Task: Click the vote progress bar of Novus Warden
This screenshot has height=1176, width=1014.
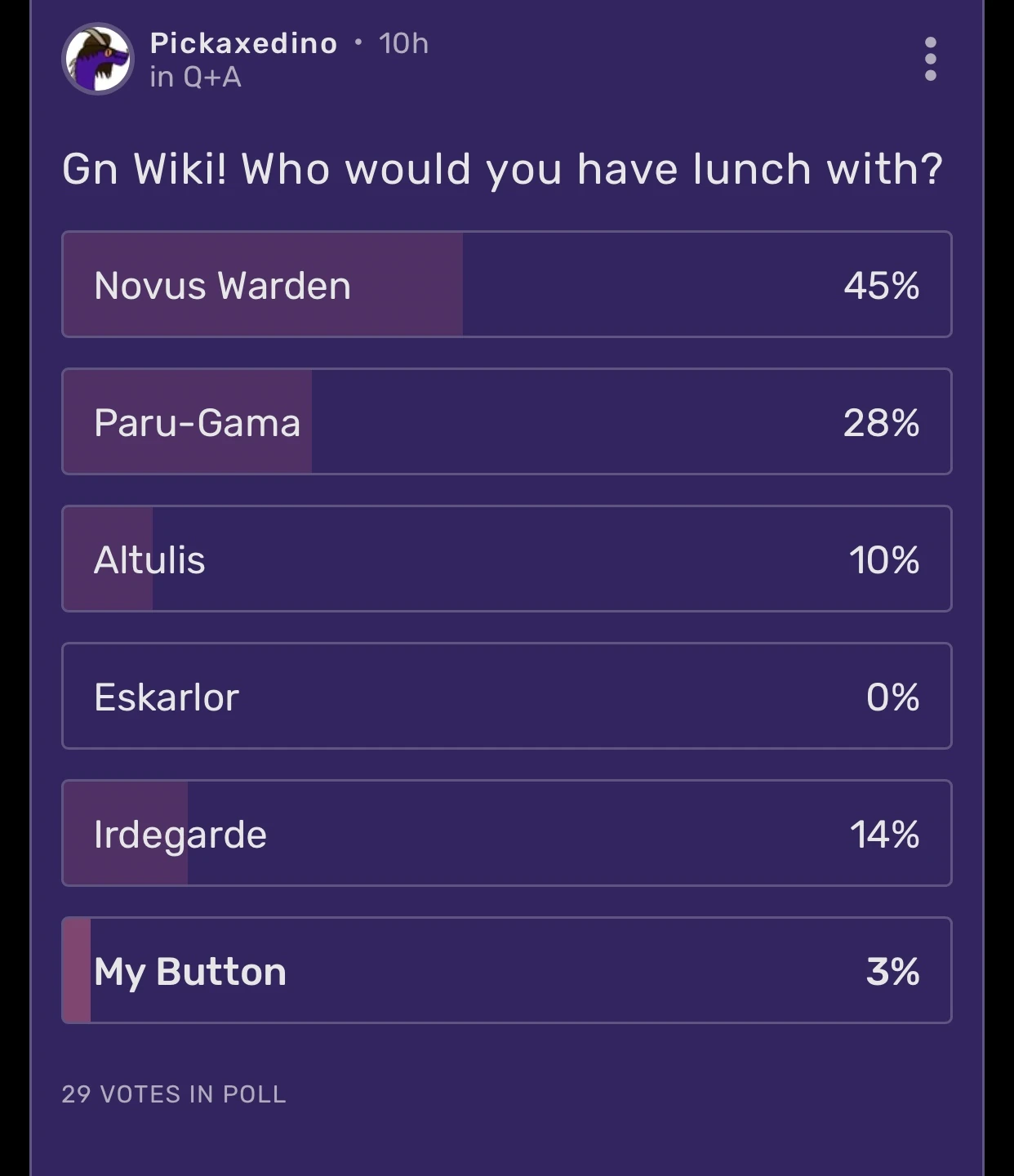Action: (x=261, y=283)
